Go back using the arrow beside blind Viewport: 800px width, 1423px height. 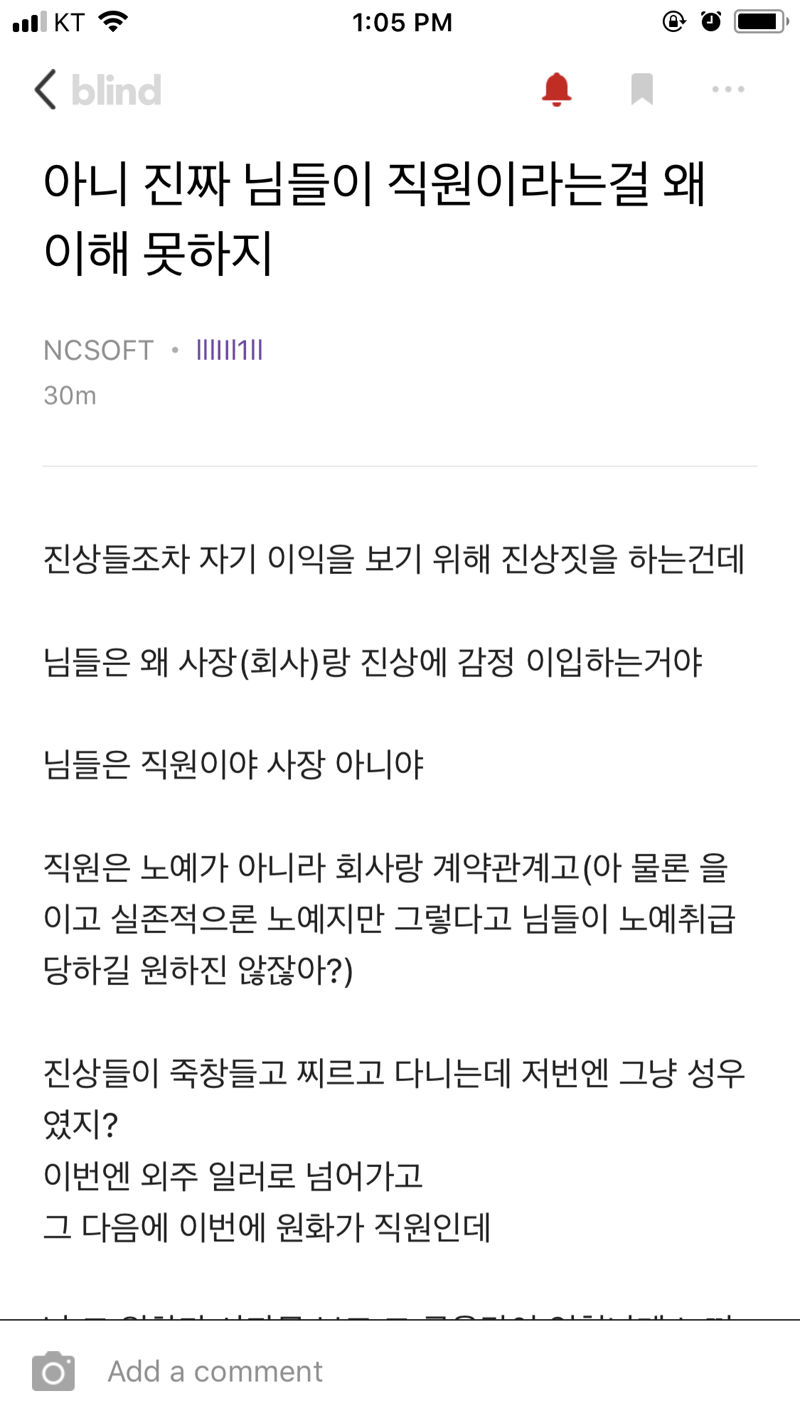pyautogui.click(x=46, y=90)
